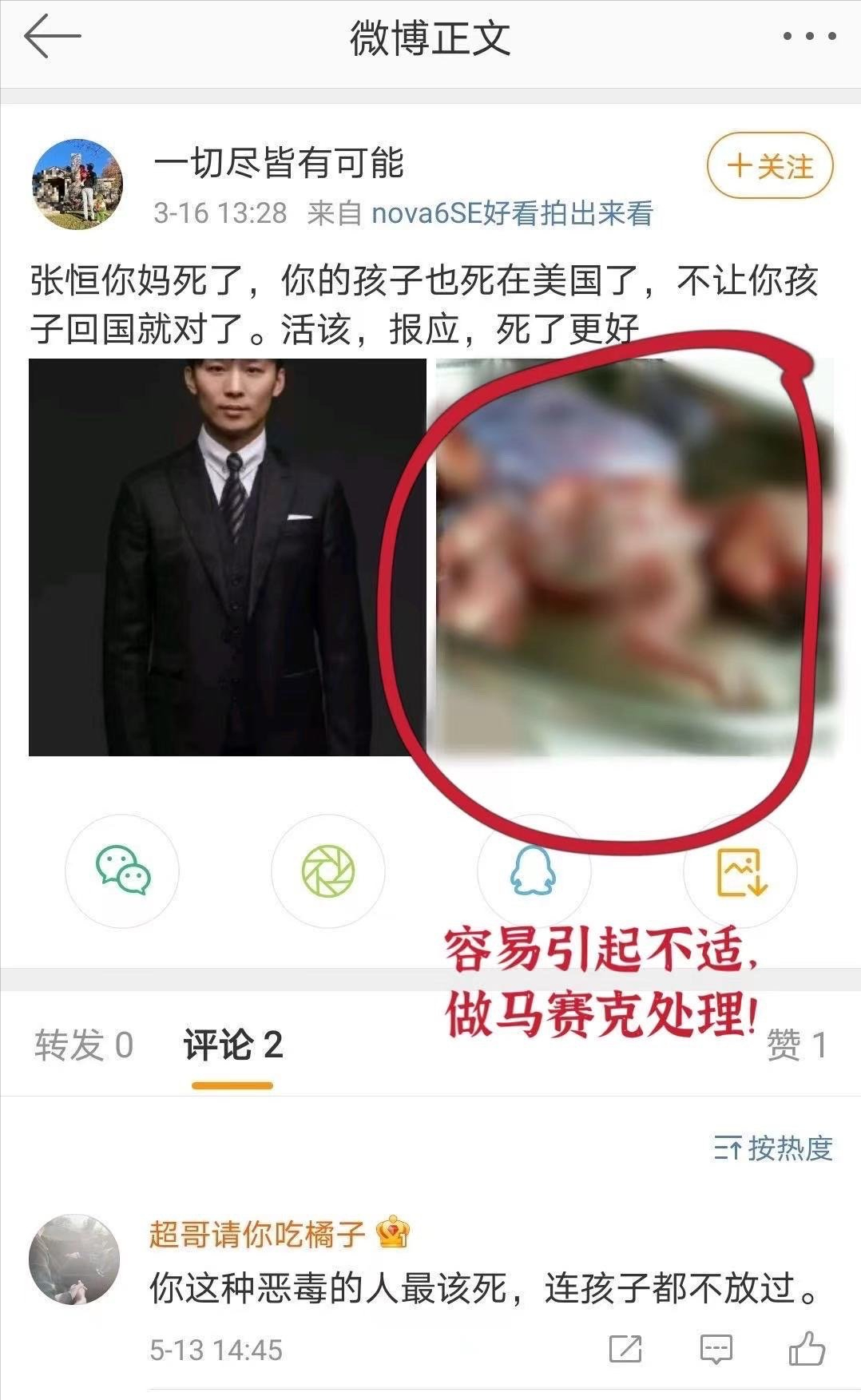Screen dimensions: 861x1400
Task: Reply to 超哥请你吃橘子's comment
Action: coord(716,1349)
